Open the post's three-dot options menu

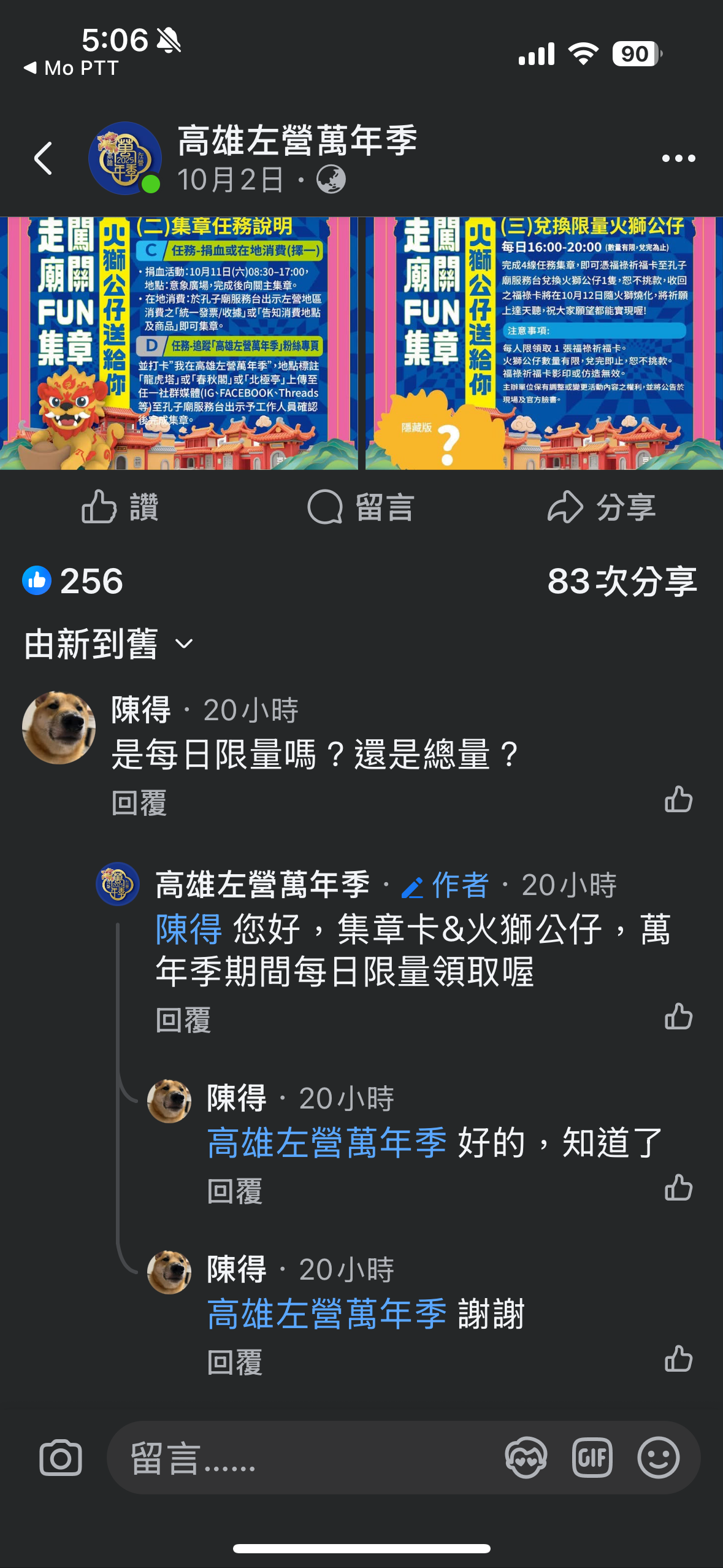(678, 158)
